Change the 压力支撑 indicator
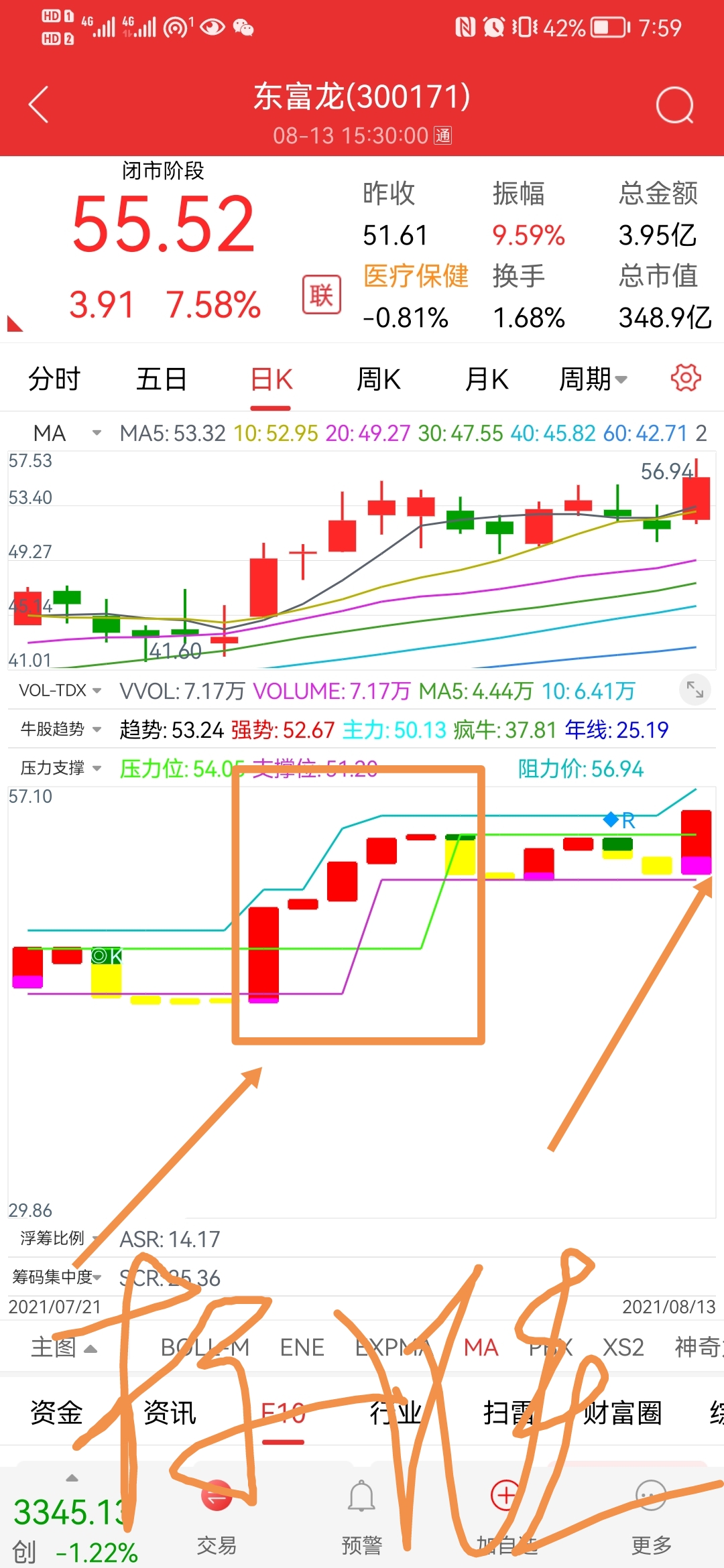This screenshot has height=1568, width=724. point(60,768)
